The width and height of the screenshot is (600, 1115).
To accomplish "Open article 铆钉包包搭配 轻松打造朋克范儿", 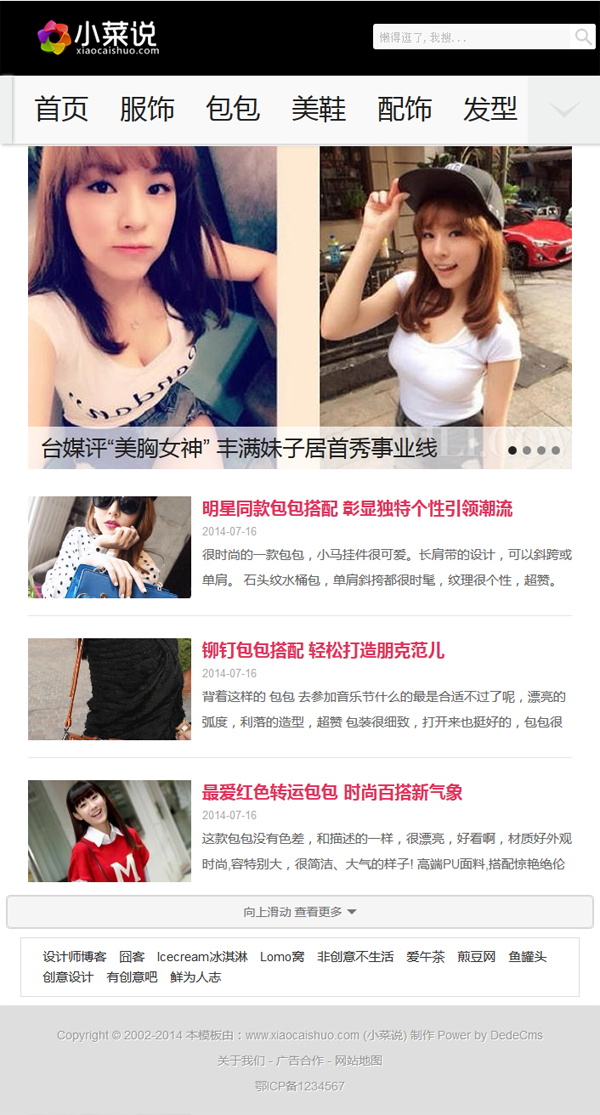I will coord(323,651).
